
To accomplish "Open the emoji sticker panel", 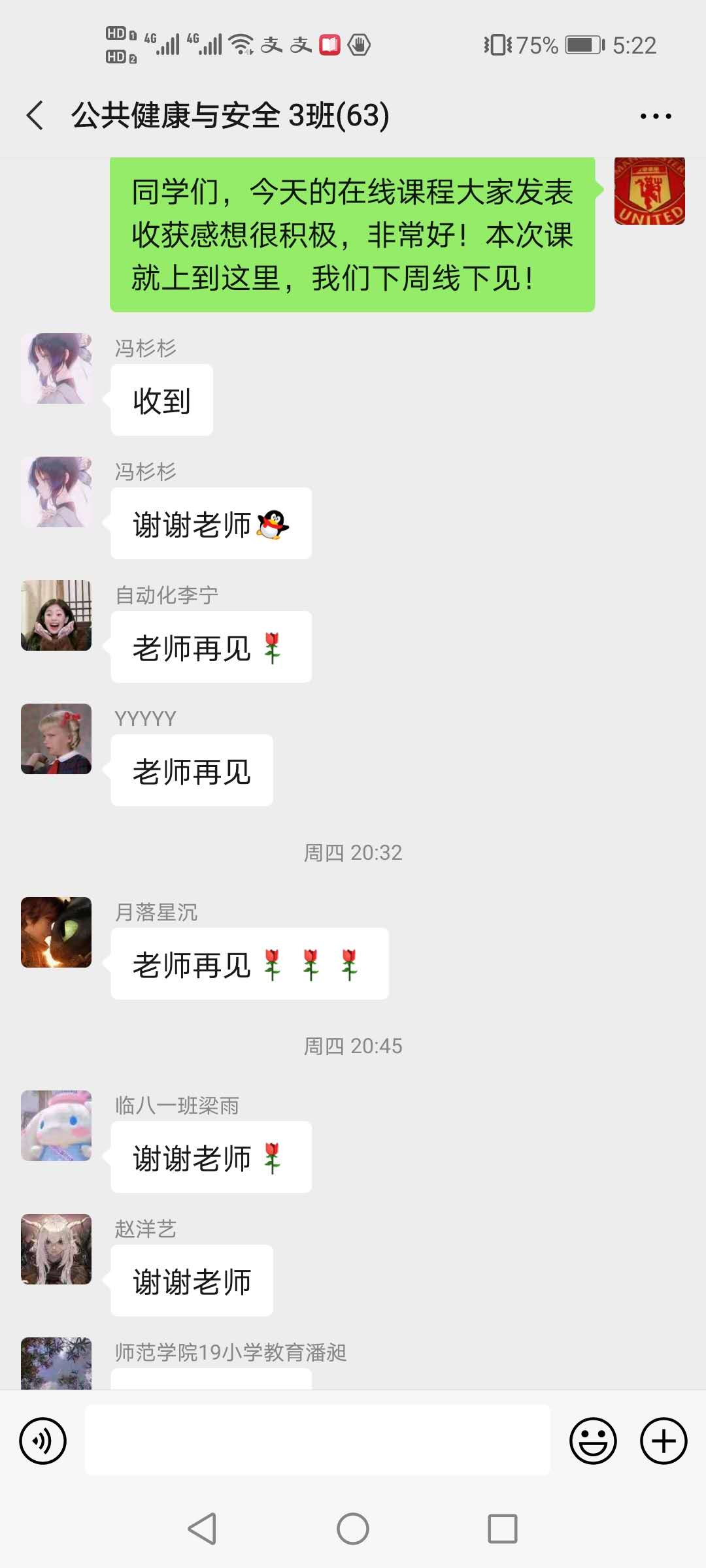I will 593,1441.
